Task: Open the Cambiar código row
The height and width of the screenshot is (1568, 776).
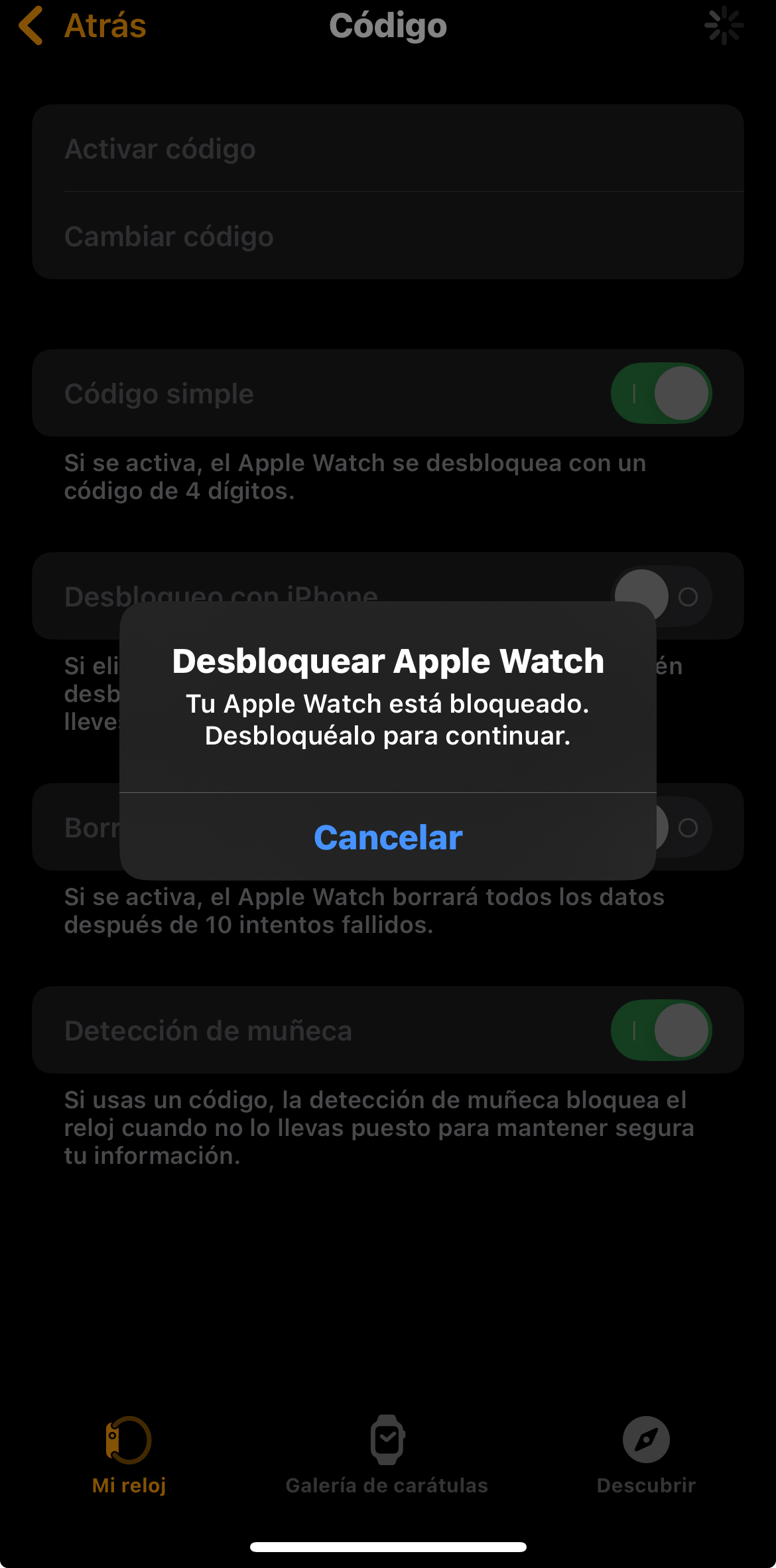Action: [x=387, y=236]
